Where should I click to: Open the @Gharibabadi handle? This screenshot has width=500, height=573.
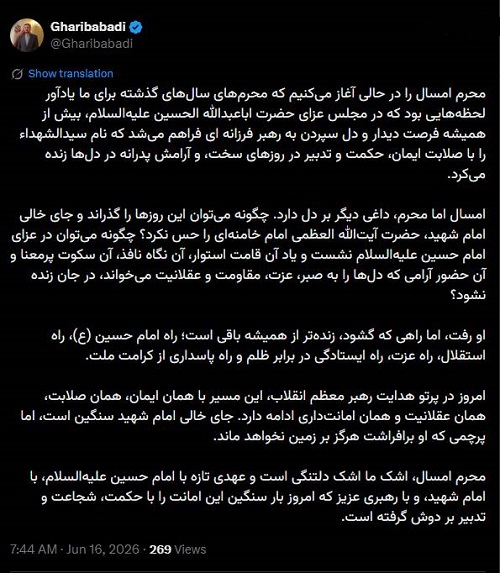click(92, 43)
